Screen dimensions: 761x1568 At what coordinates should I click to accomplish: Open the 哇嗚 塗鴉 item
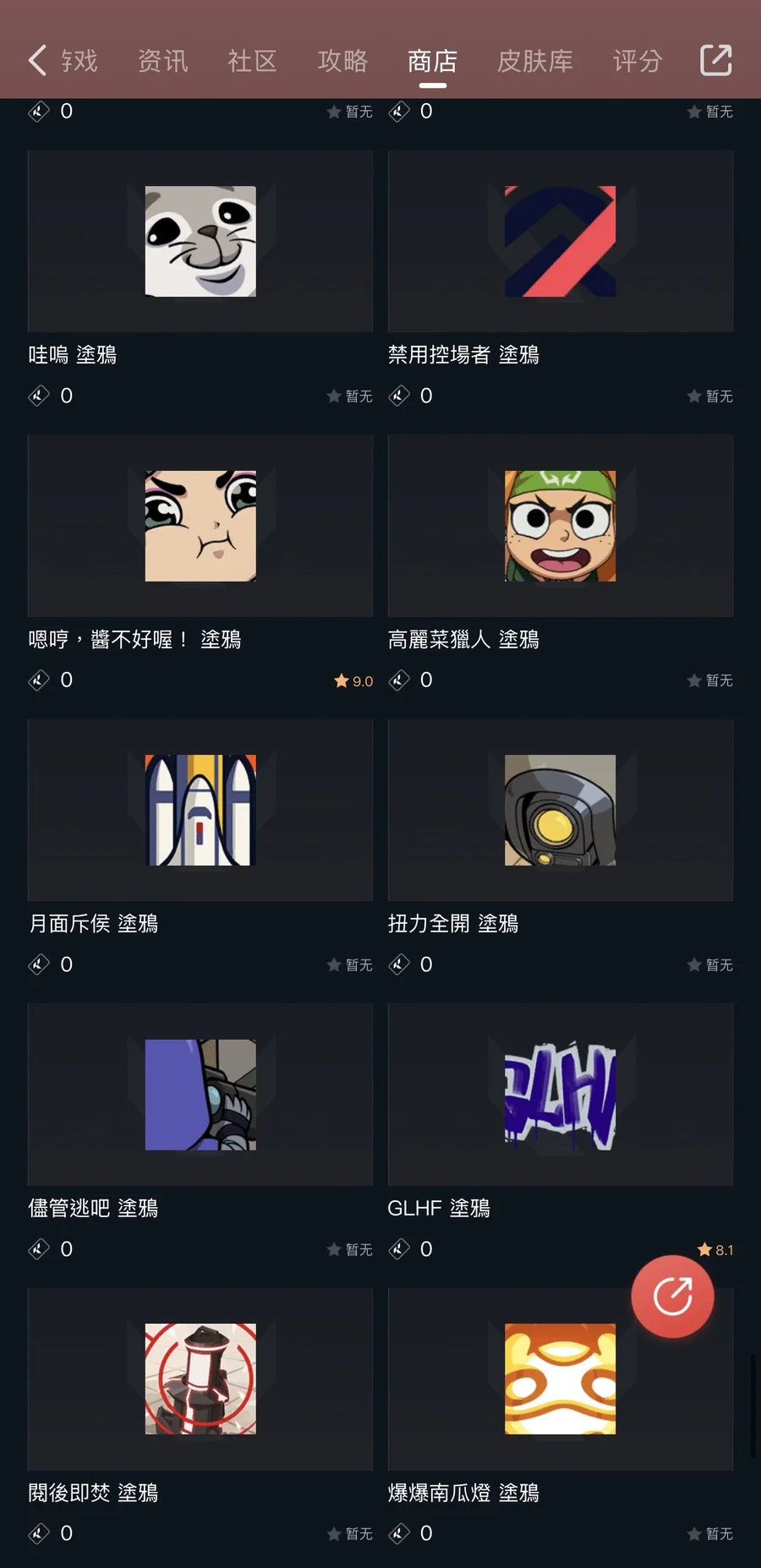pos(200,242)
